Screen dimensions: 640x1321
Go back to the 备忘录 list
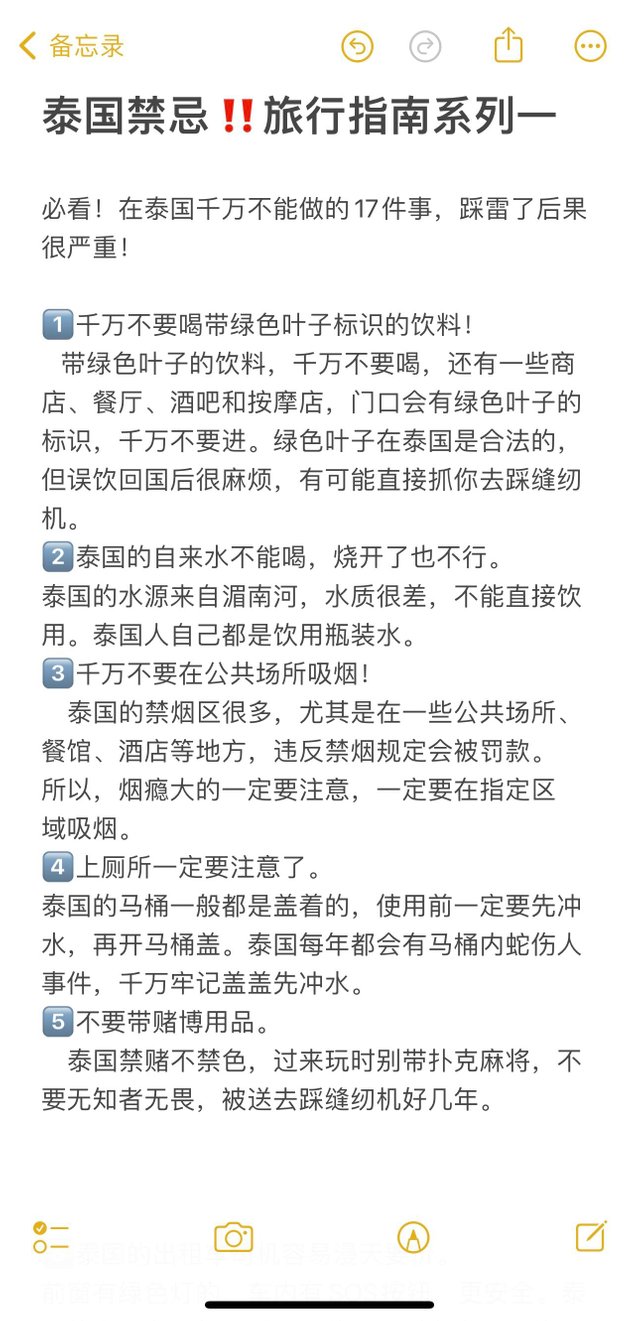coord(71,46)
